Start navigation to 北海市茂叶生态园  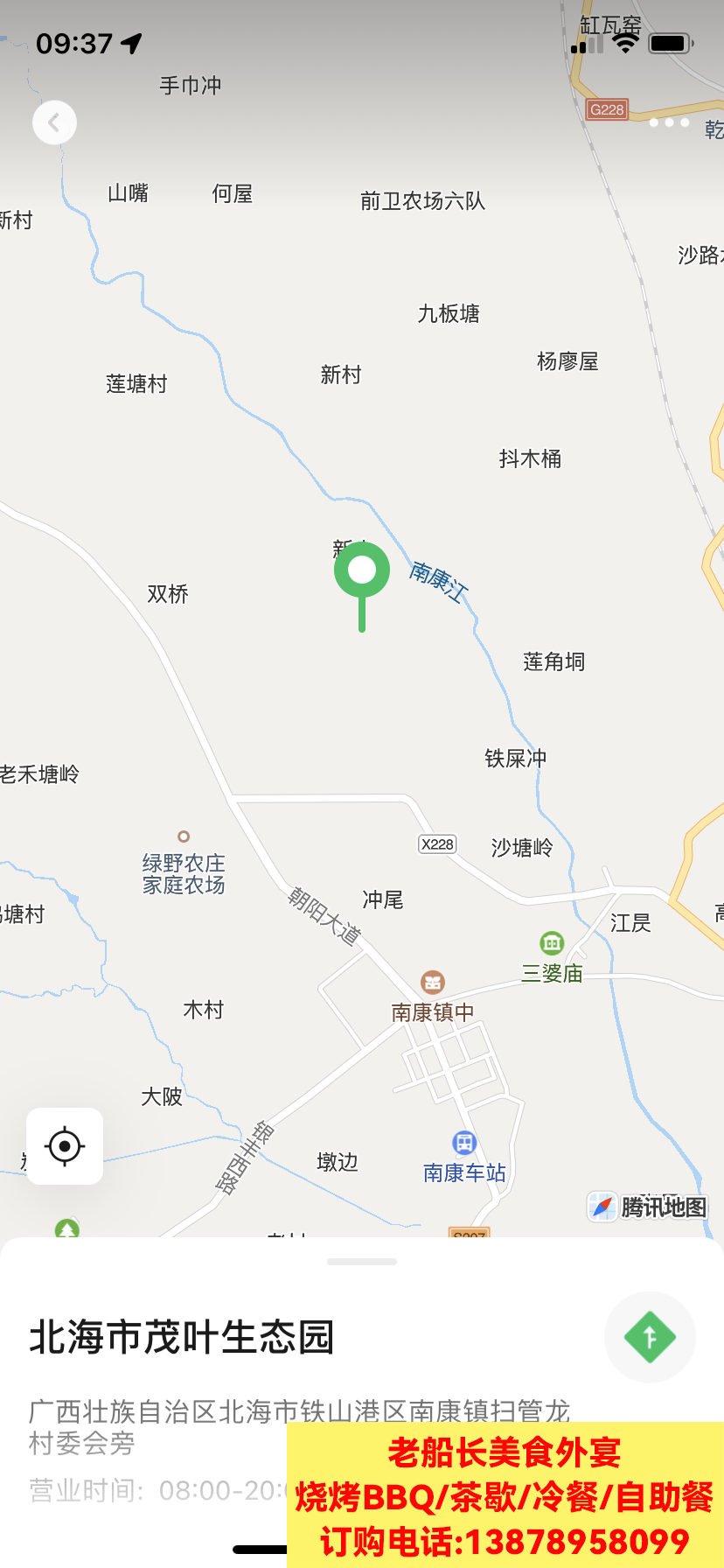pyautogui.click(x=650, y=1337)
